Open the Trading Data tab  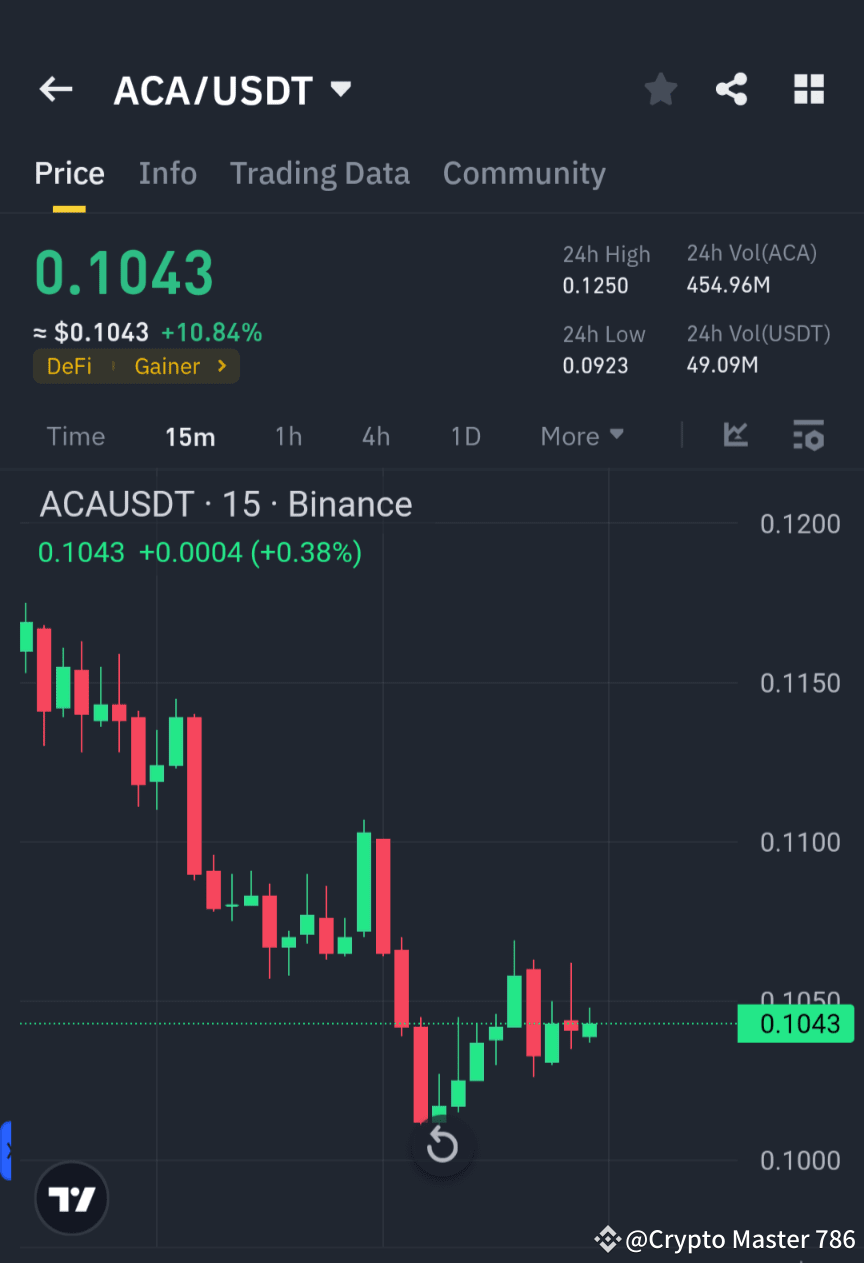(320, 173)
